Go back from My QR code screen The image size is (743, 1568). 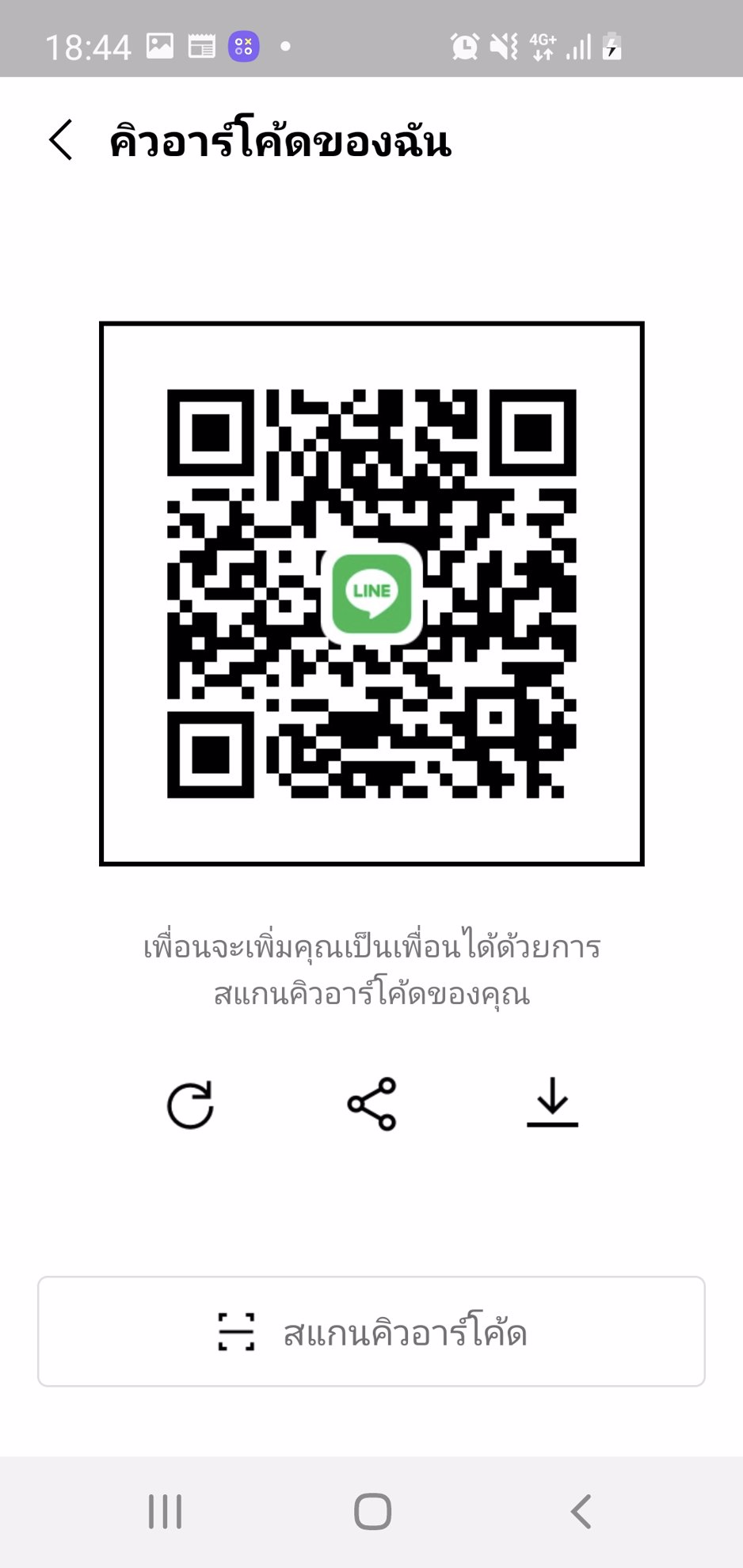coord(61,140)
